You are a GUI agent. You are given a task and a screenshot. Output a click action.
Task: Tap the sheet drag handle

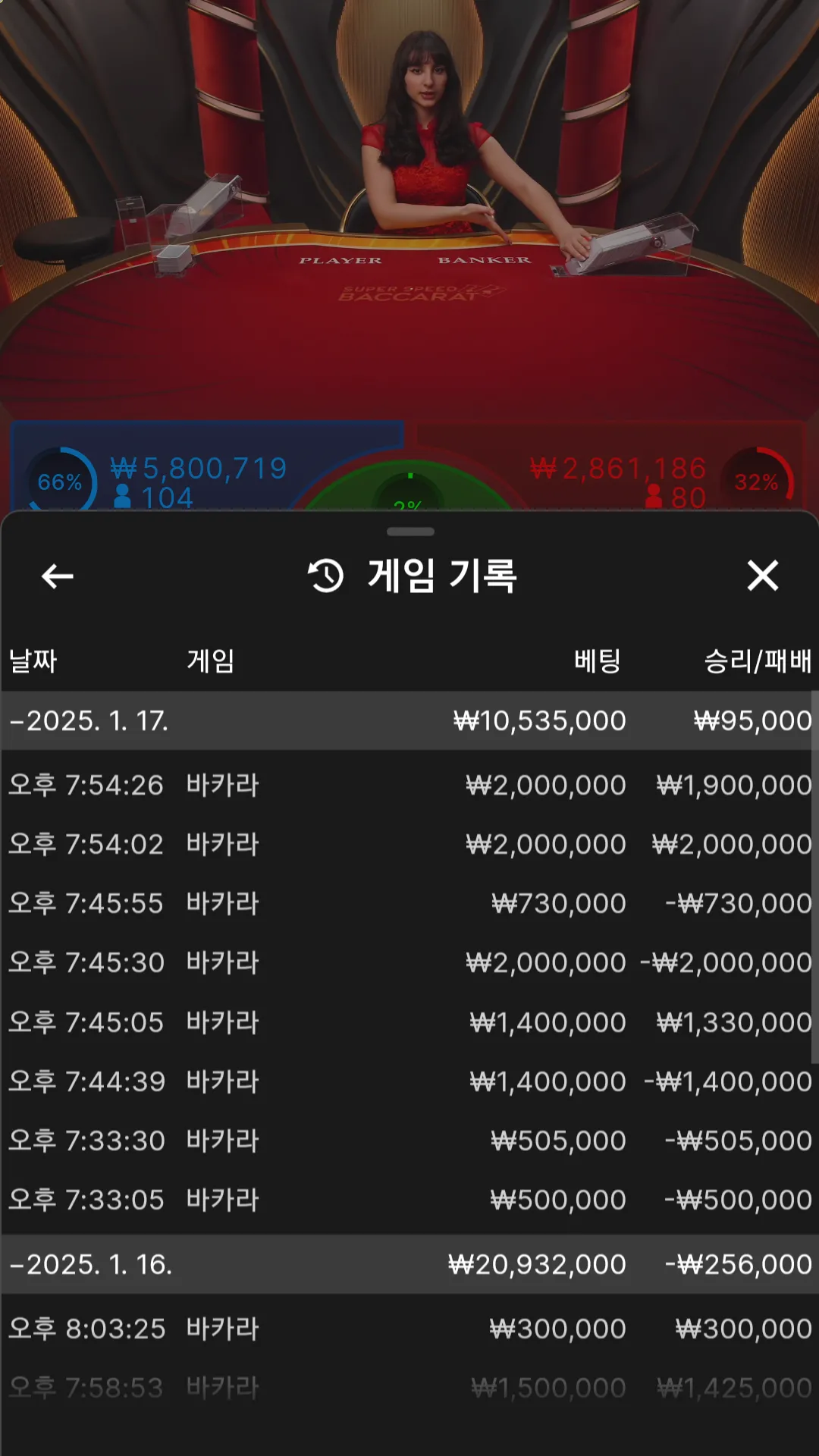(x=410, y=532)
